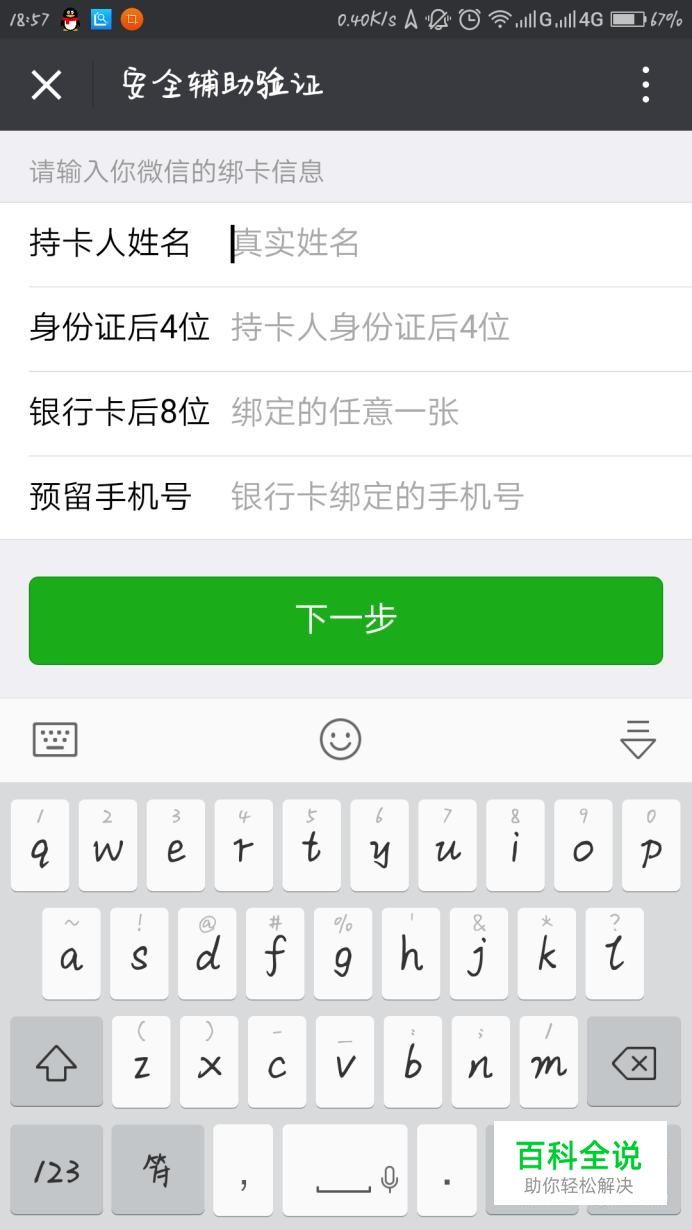The image size is (692, 1230).
Task: Tap the green 下一步 button
Action: (x=346, y=620)
